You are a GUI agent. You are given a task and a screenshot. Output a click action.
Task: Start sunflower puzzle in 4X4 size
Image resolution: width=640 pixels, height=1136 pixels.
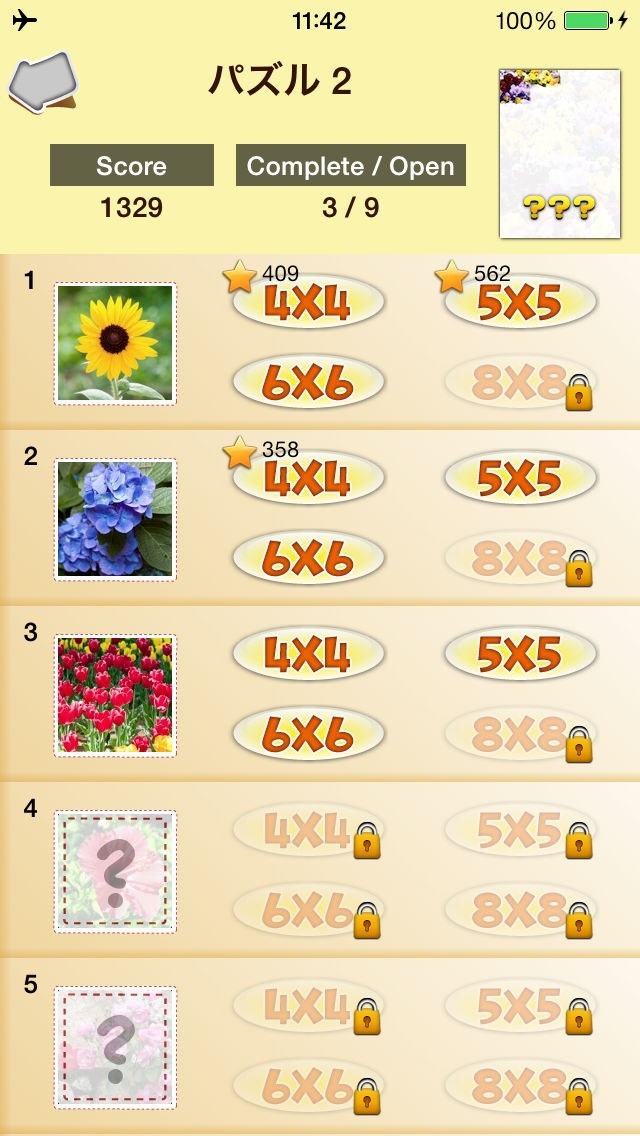click(x=308, y=303)
